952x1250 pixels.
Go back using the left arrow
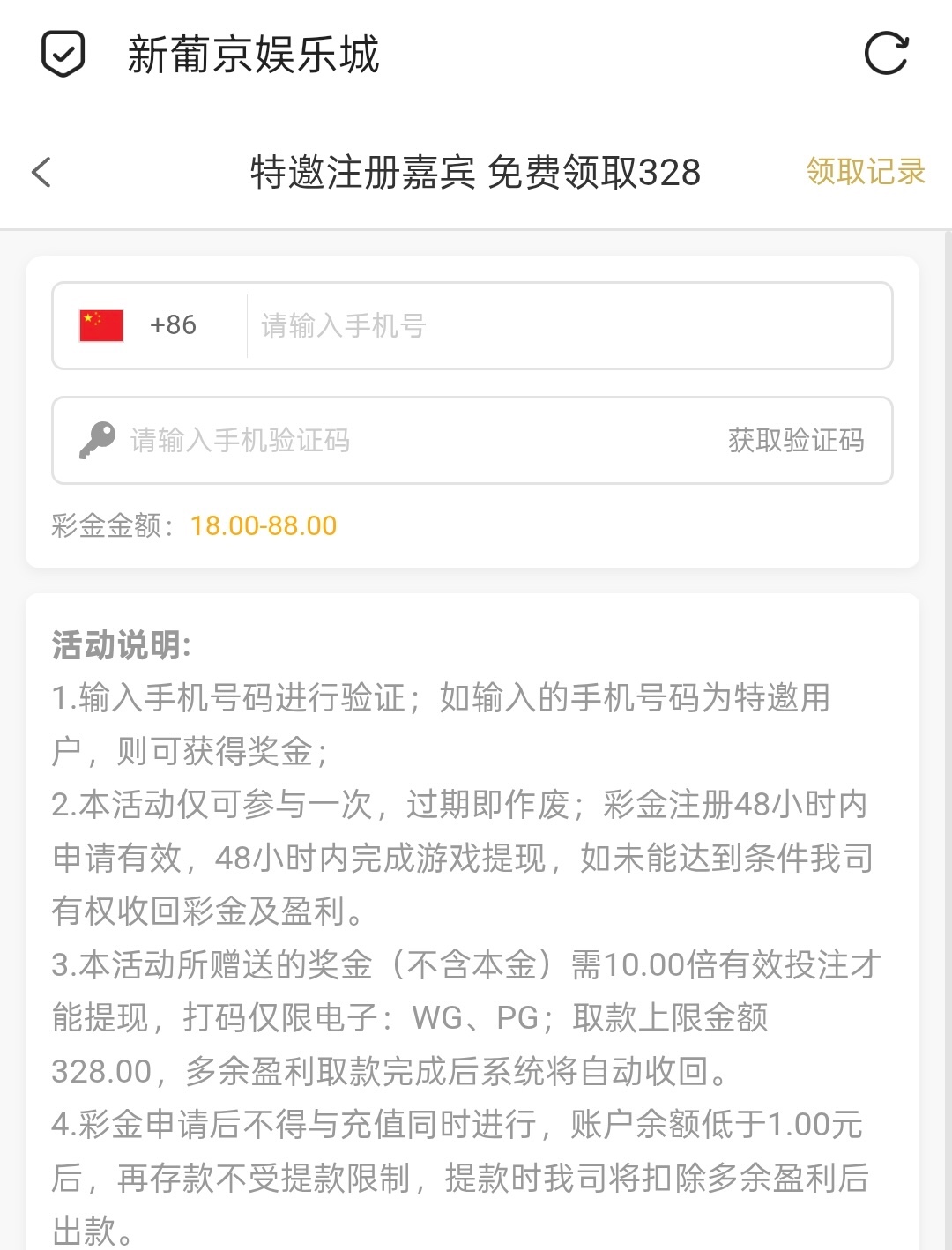pyautogui.click(x=41, y=172)
